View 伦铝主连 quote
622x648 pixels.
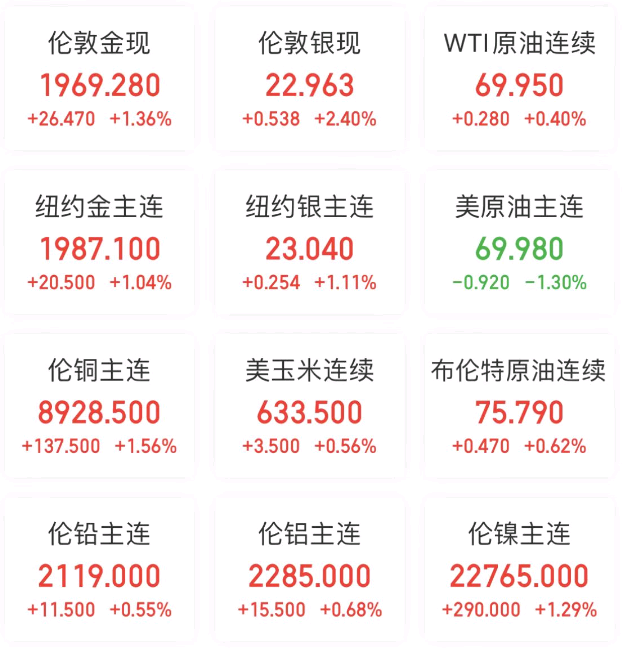(309, 573)
